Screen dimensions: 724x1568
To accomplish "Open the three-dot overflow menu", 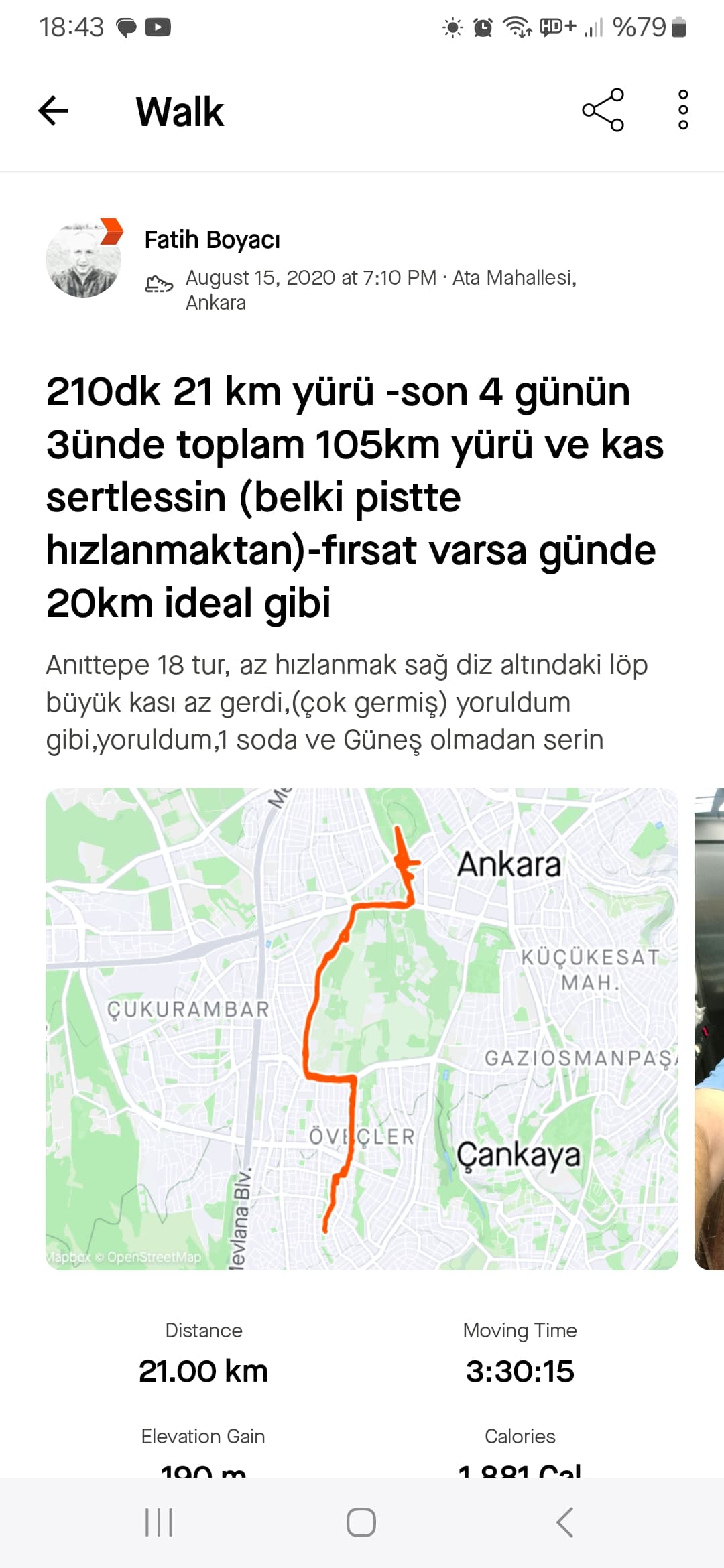I will click(683, 110).
